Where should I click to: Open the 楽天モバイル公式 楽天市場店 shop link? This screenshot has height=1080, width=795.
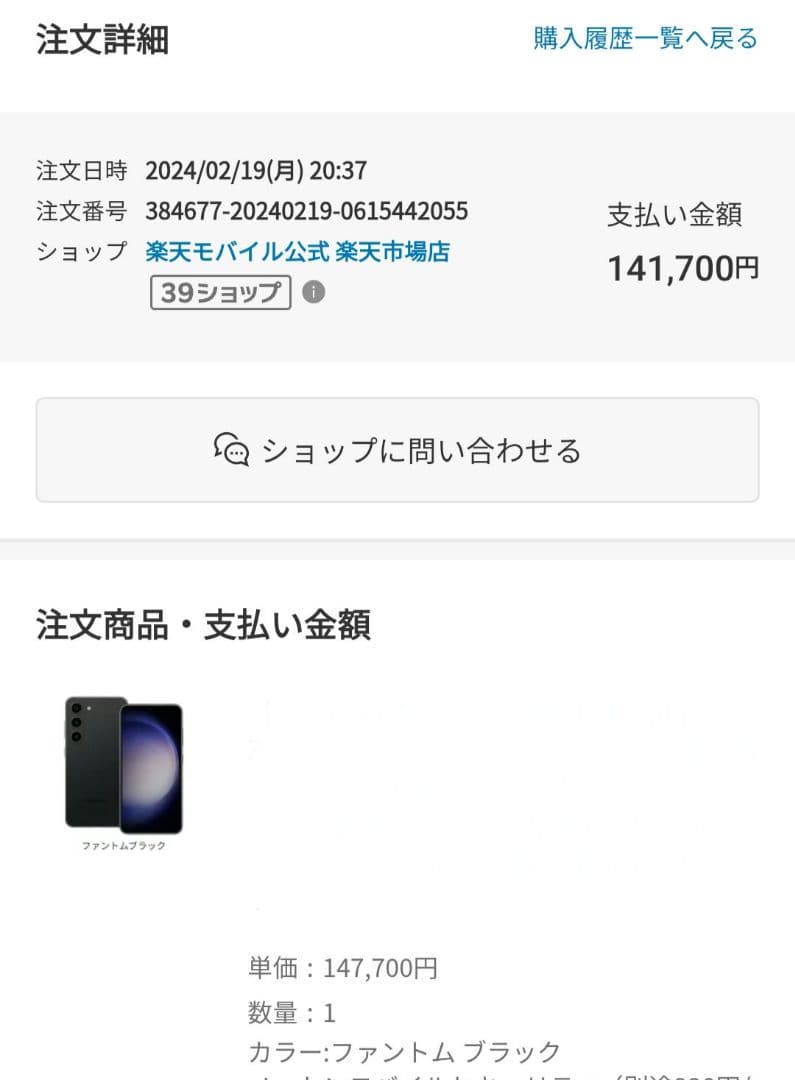coord(298,251)
